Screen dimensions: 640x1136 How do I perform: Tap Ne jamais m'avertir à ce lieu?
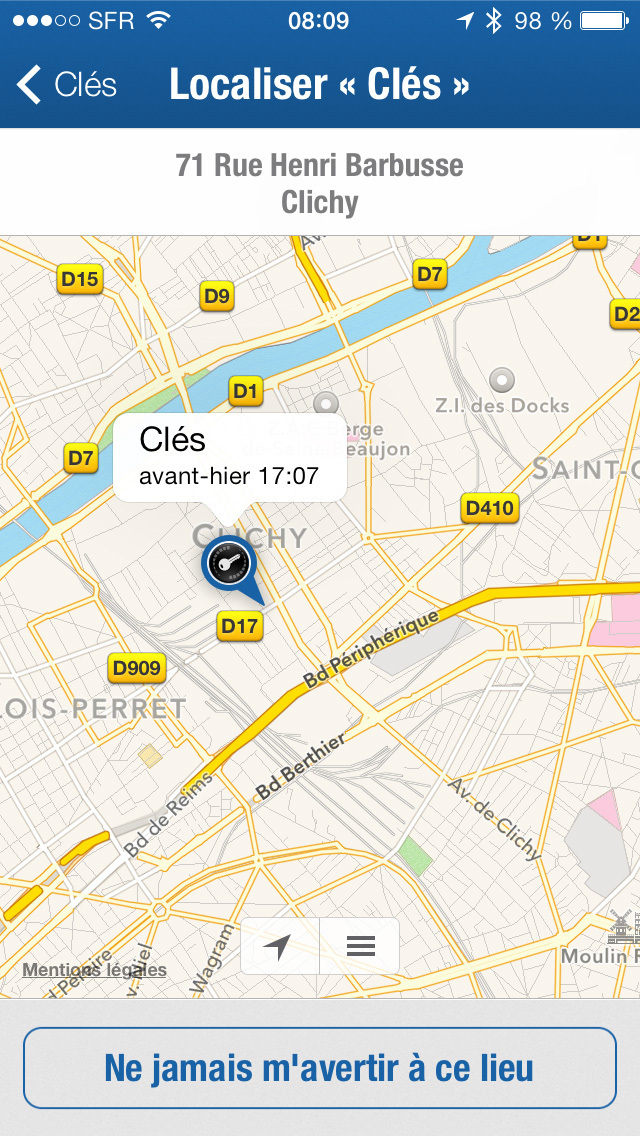(x=320, y=1068)
